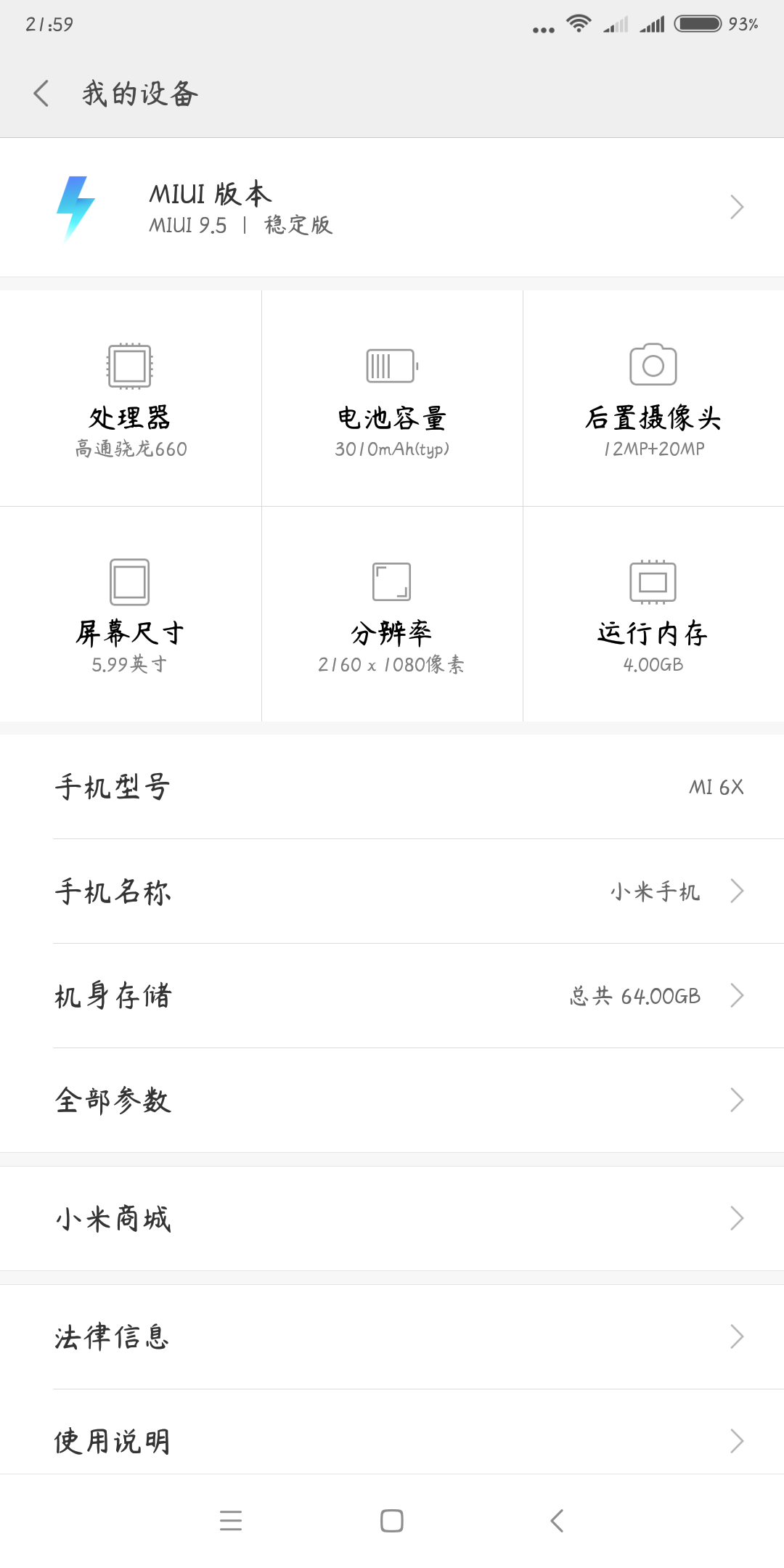This screenshot has width=784, height=1568.
Task: Tap the battery indicator in status bar
Action: pyautogui.click(x=698, y=23)
